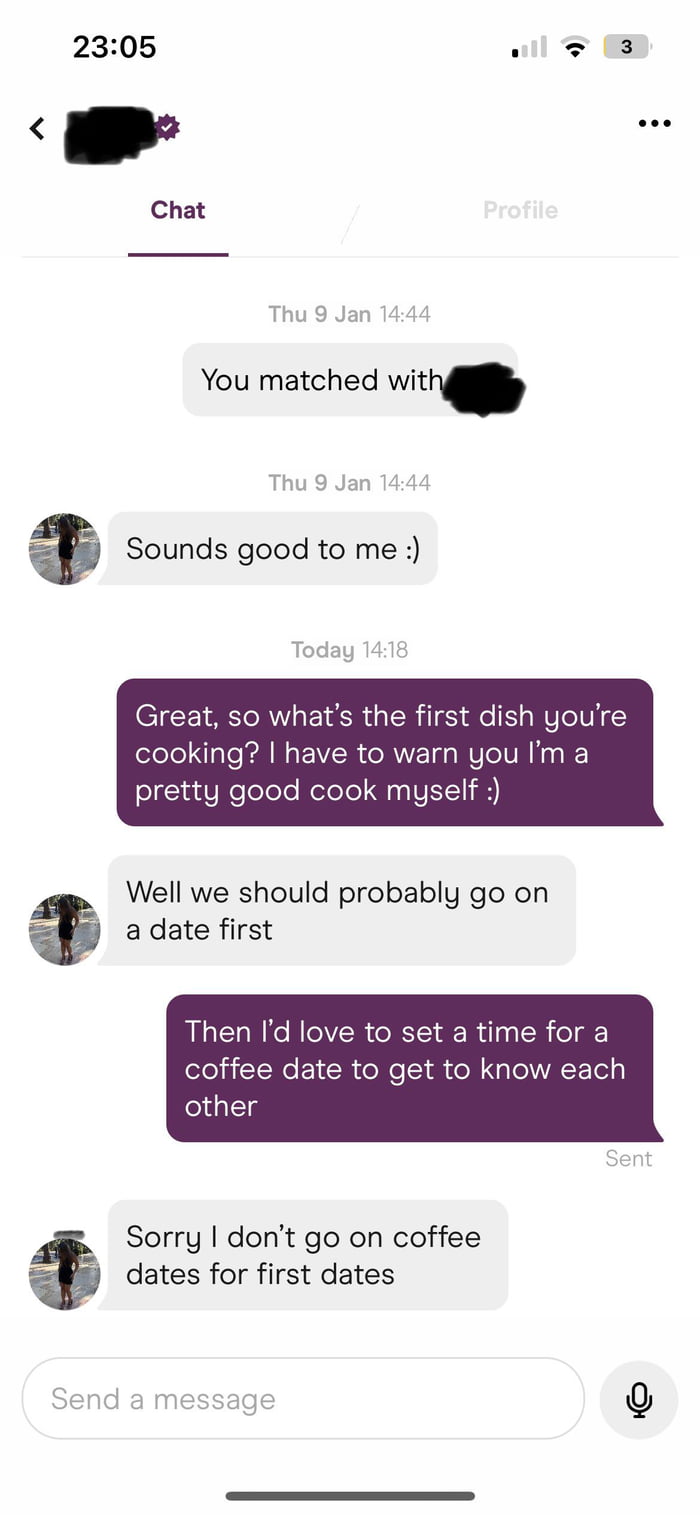Switch to the Profile tab
700x1515 pixels.
pos(520,210)
